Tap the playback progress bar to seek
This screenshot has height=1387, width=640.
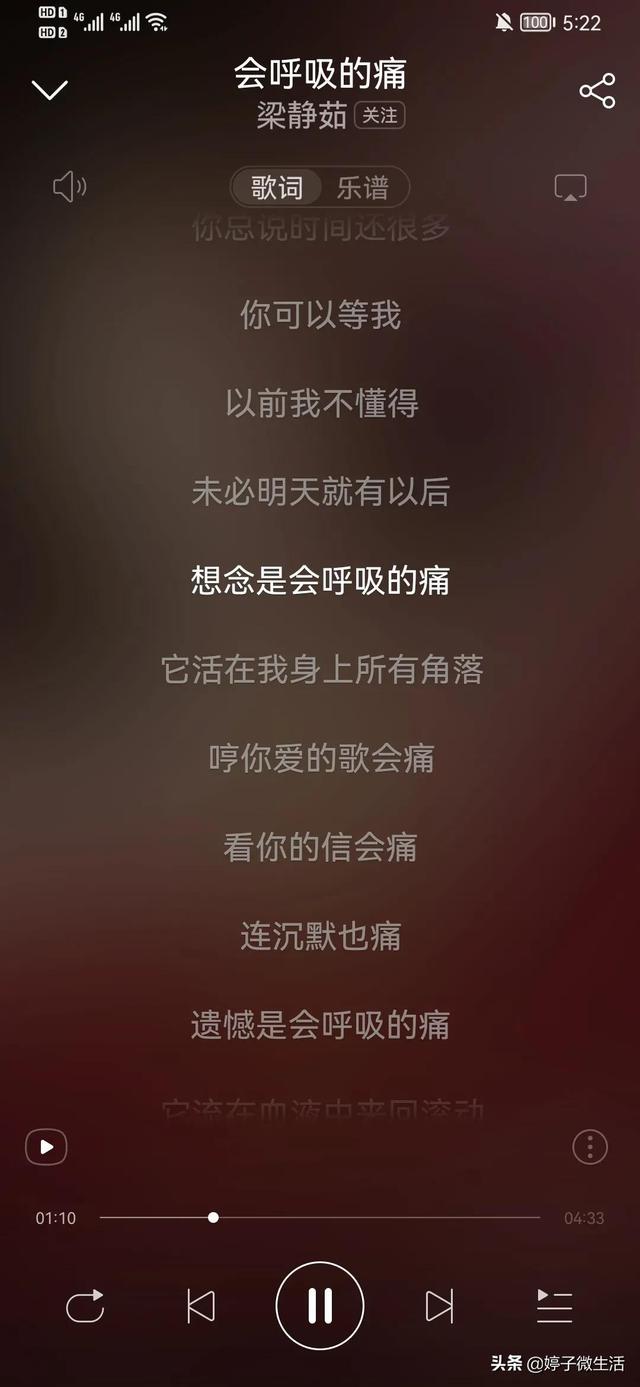pos(320,1218)
